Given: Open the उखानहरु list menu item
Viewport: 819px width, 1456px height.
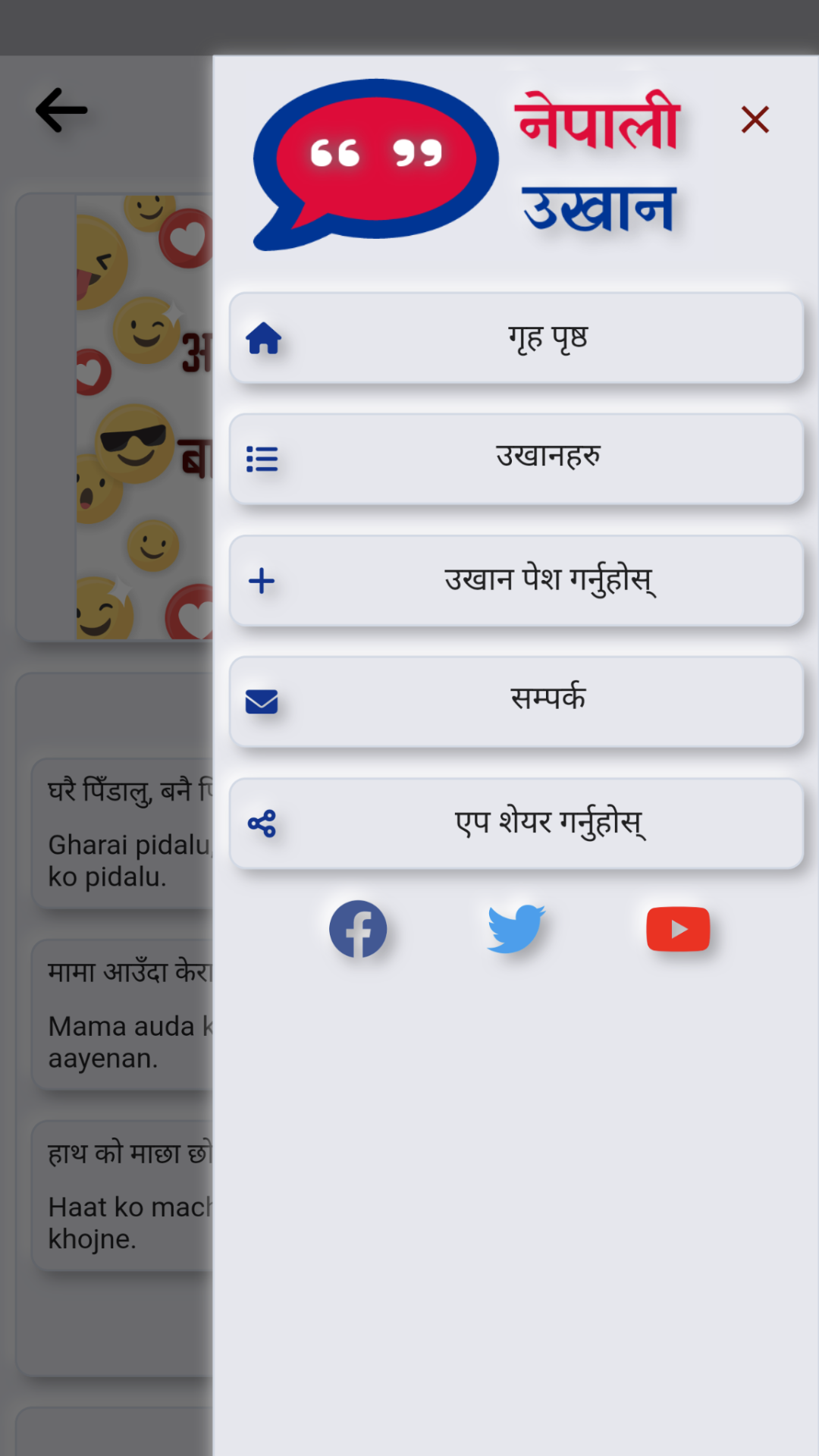Looking at the screenshot, I should (x=516, y=460).
